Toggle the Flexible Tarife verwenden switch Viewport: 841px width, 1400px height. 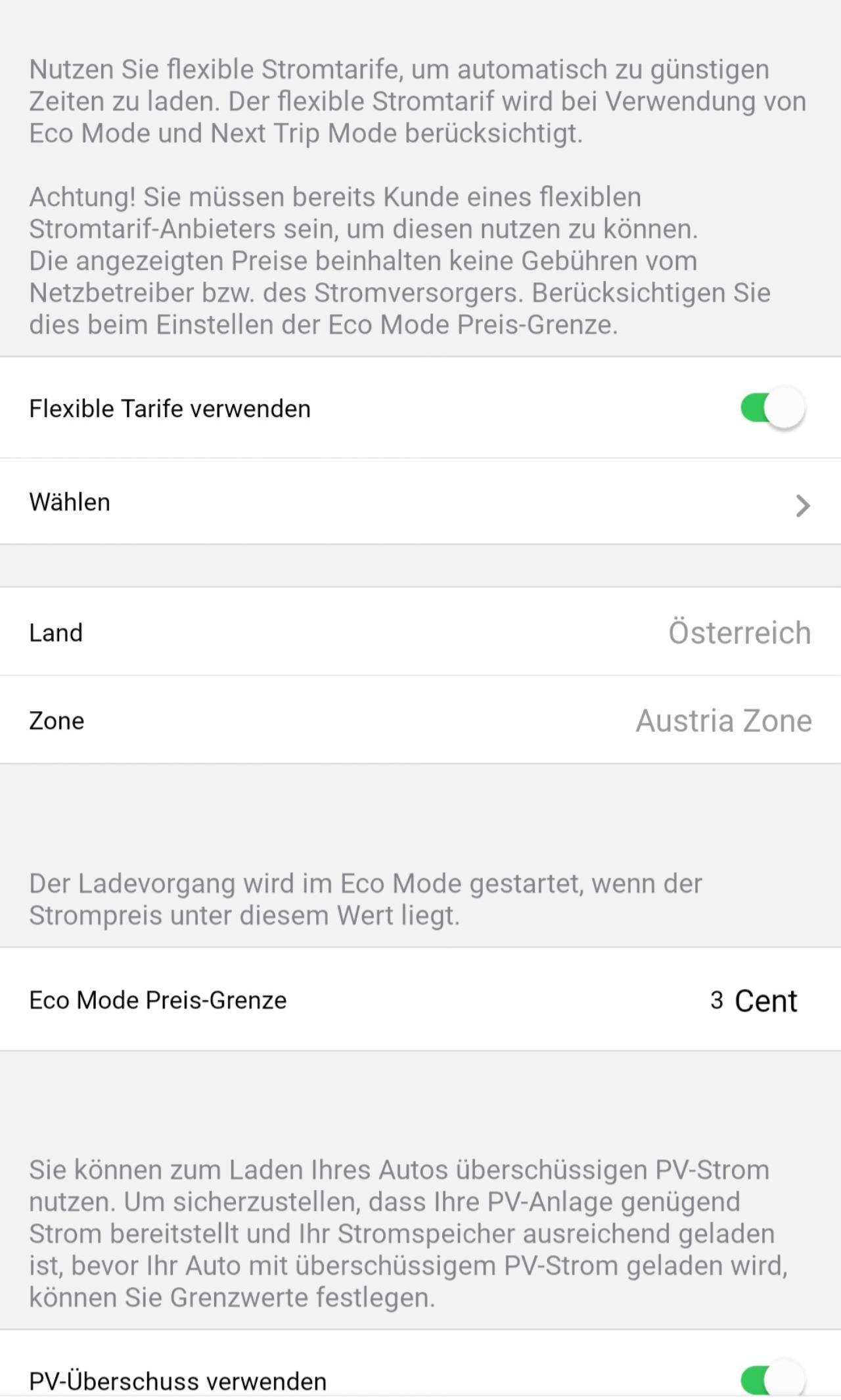tap(773, 408)
